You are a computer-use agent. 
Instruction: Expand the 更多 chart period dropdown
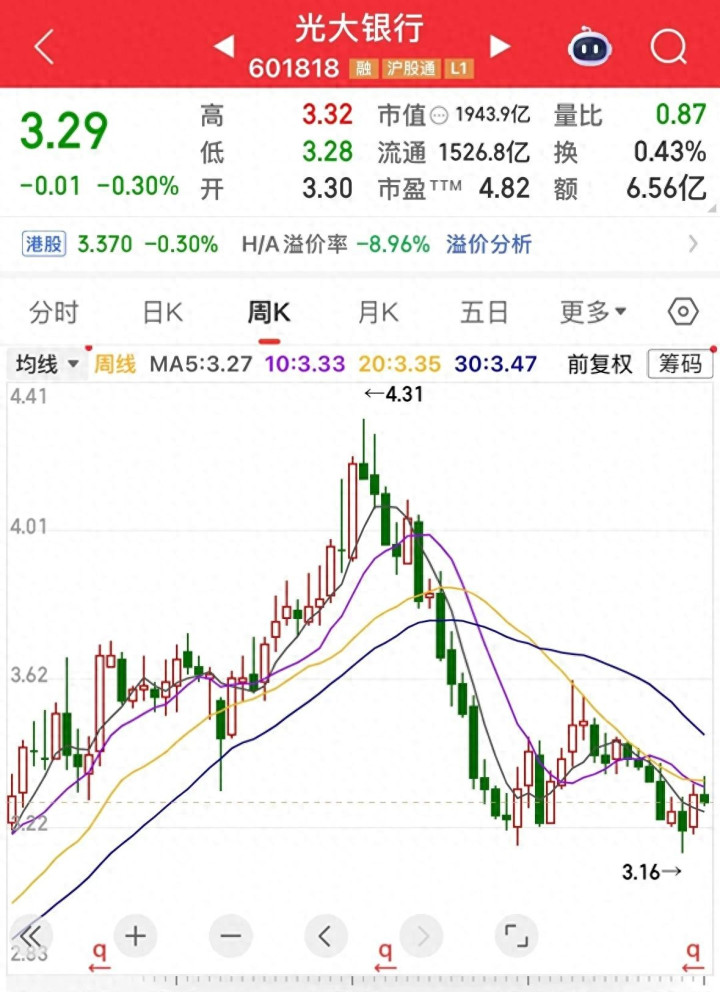click(593, 313)
